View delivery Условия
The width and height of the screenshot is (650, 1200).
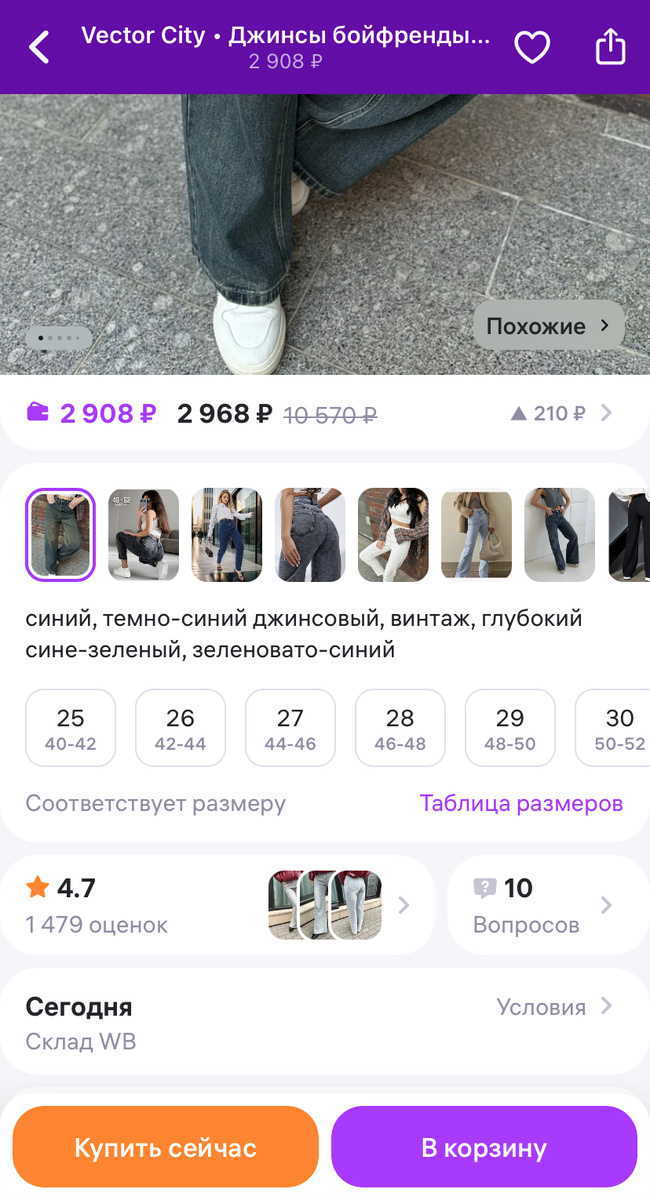554,1007
